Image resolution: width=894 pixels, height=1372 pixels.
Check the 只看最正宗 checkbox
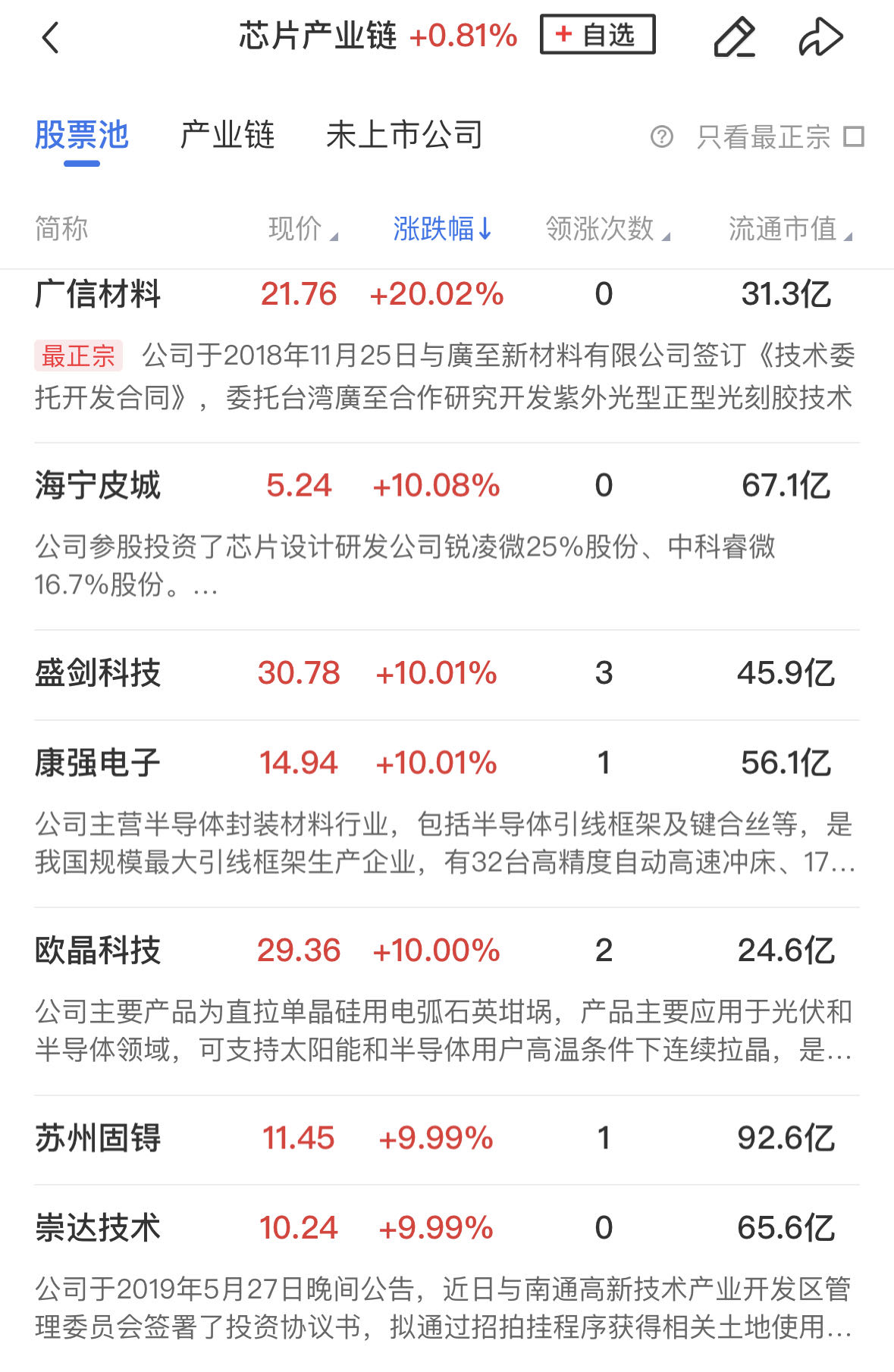[x=854, y=137]
